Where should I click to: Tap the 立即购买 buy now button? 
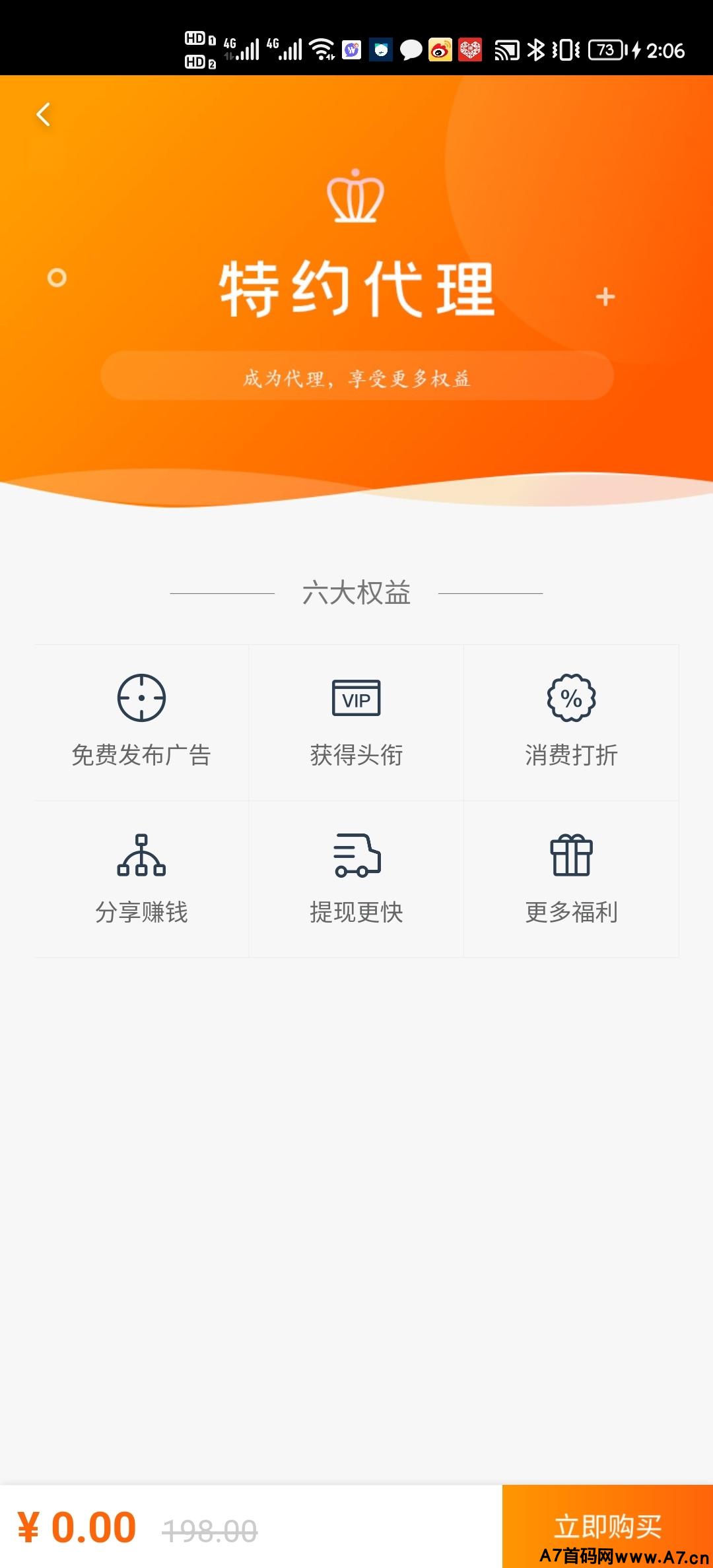point(607,1526)
